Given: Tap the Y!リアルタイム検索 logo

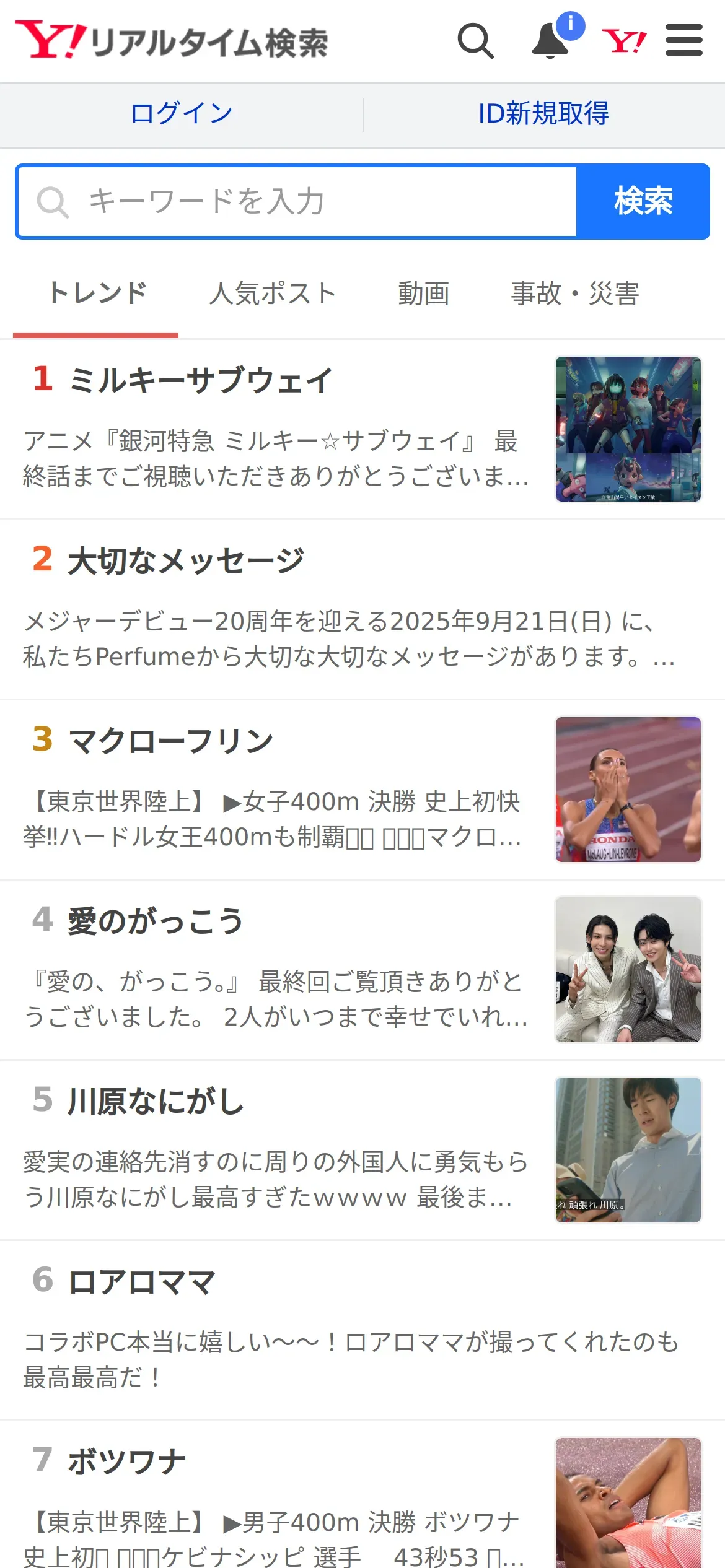Looking at the screenshot, I should coord(172,41).
